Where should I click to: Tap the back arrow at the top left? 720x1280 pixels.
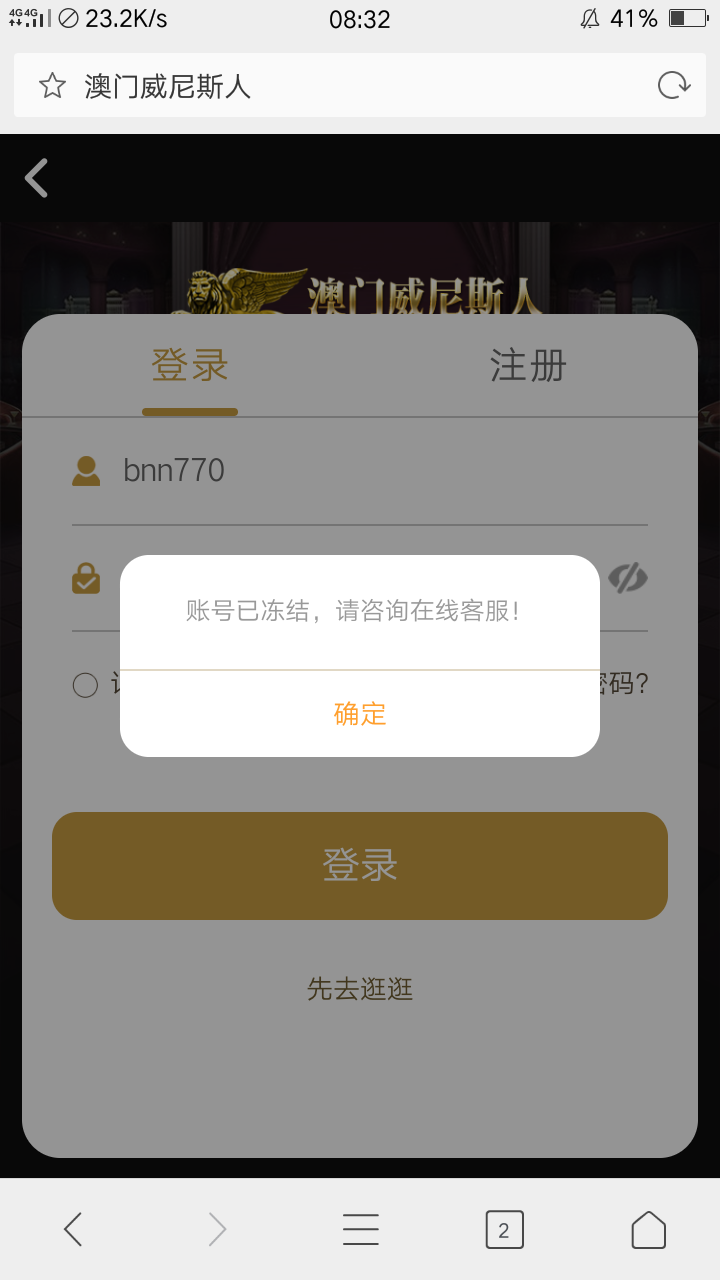click(x=36, y=177)
